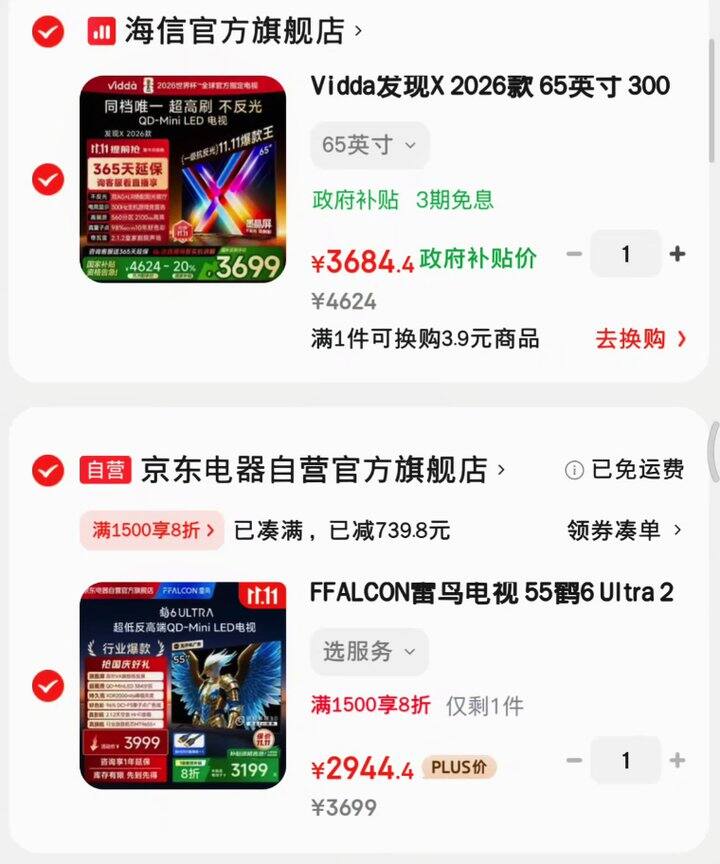Tap 去换购 to redeem add-on item

(641, 339)
